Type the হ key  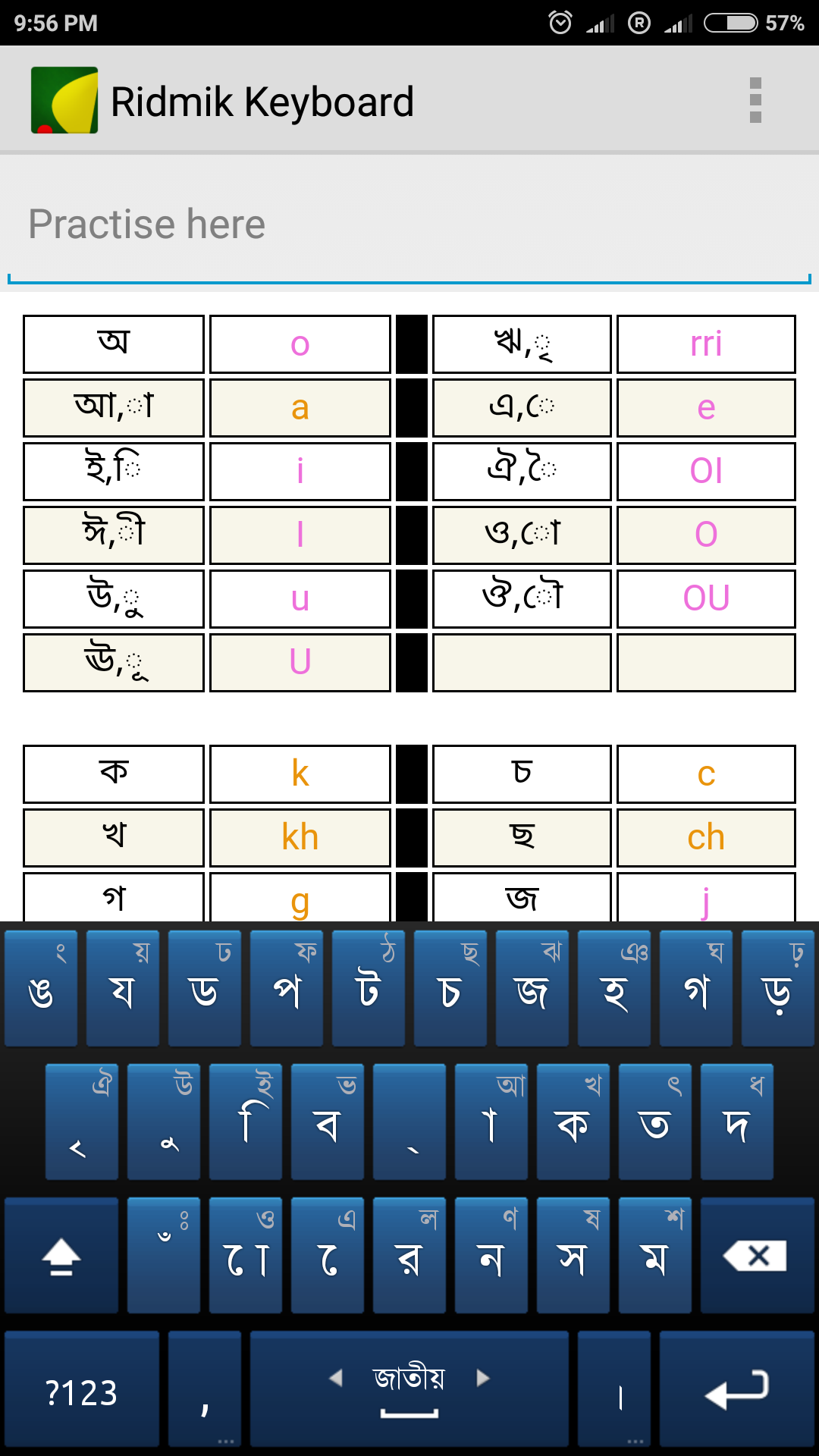coord(614,989)
